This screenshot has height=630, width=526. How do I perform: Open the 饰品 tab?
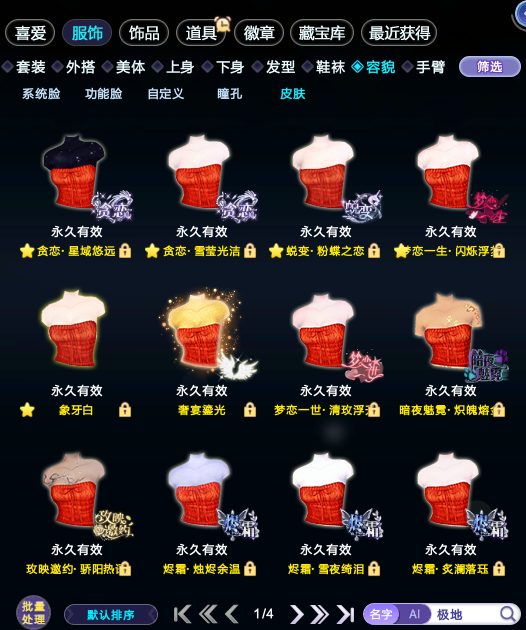point(144,33)
